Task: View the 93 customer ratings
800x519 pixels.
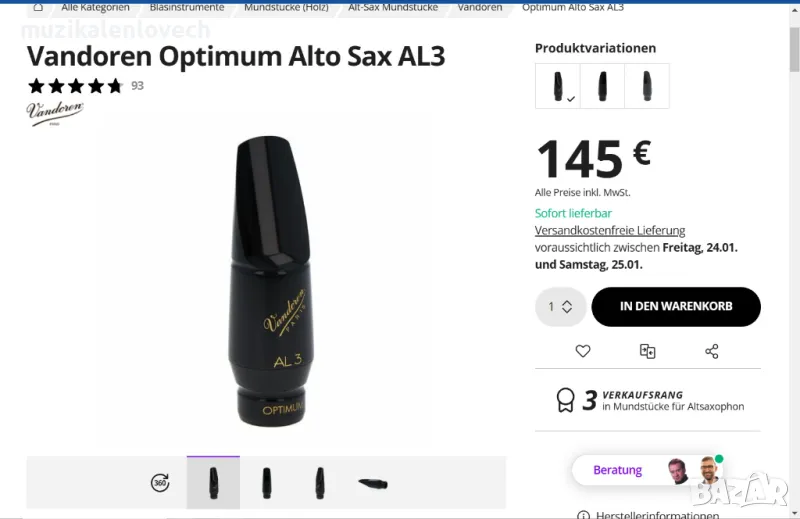Action: 137,86
